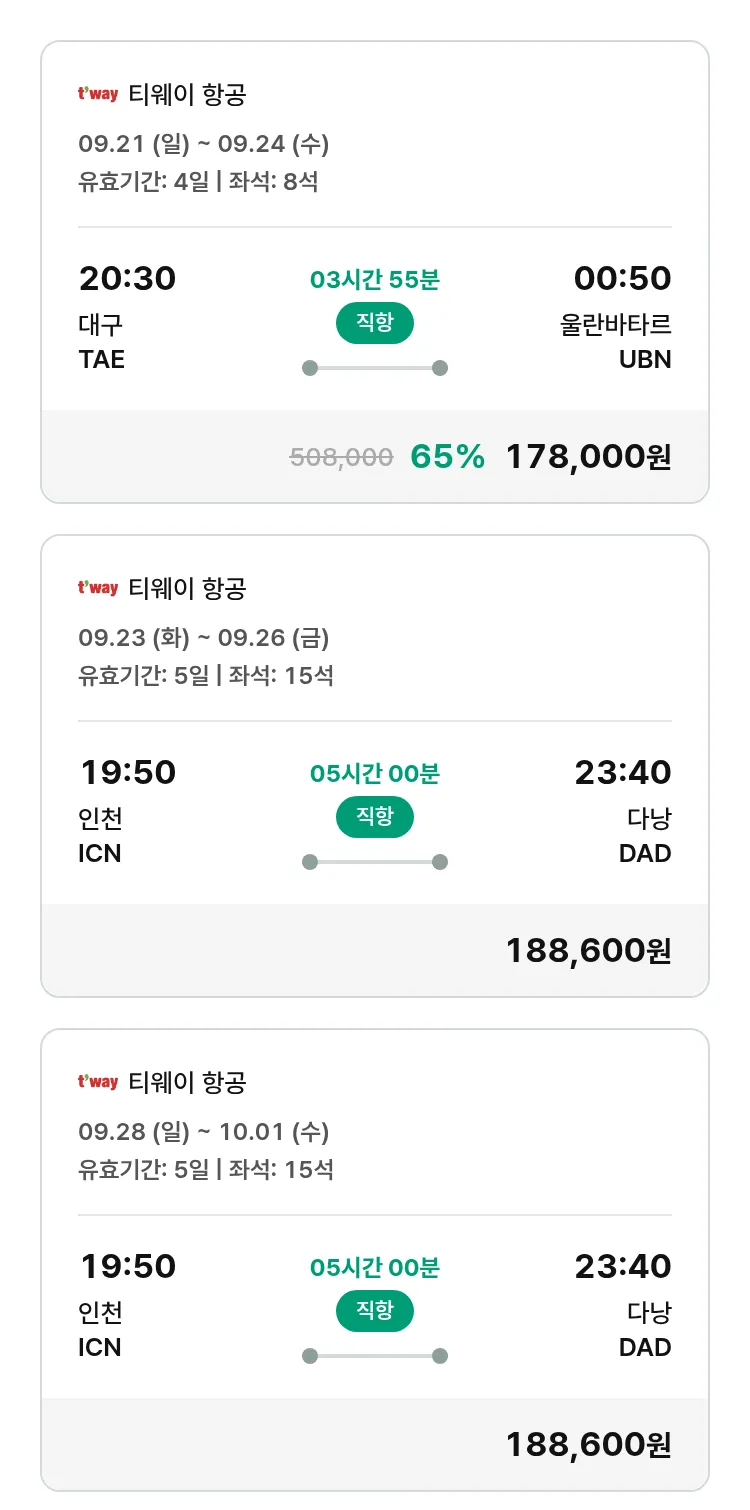Click the 188,600원 price on the middle card
Image resolution: width=750 pixels, height=1510 pixels.
pyautogui.click(x=586, y=949)
